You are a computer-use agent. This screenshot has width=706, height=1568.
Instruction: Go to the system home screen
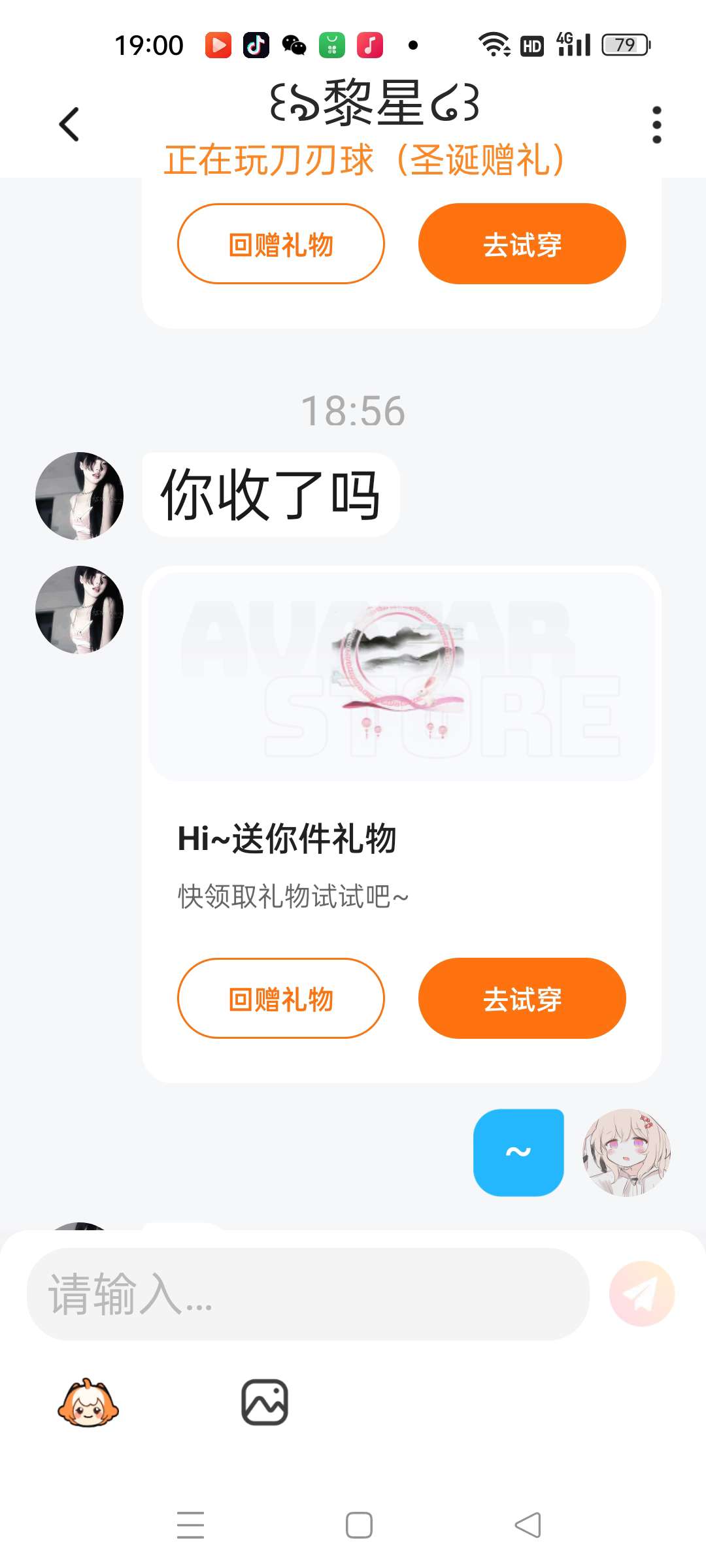tap(359, 1526)
